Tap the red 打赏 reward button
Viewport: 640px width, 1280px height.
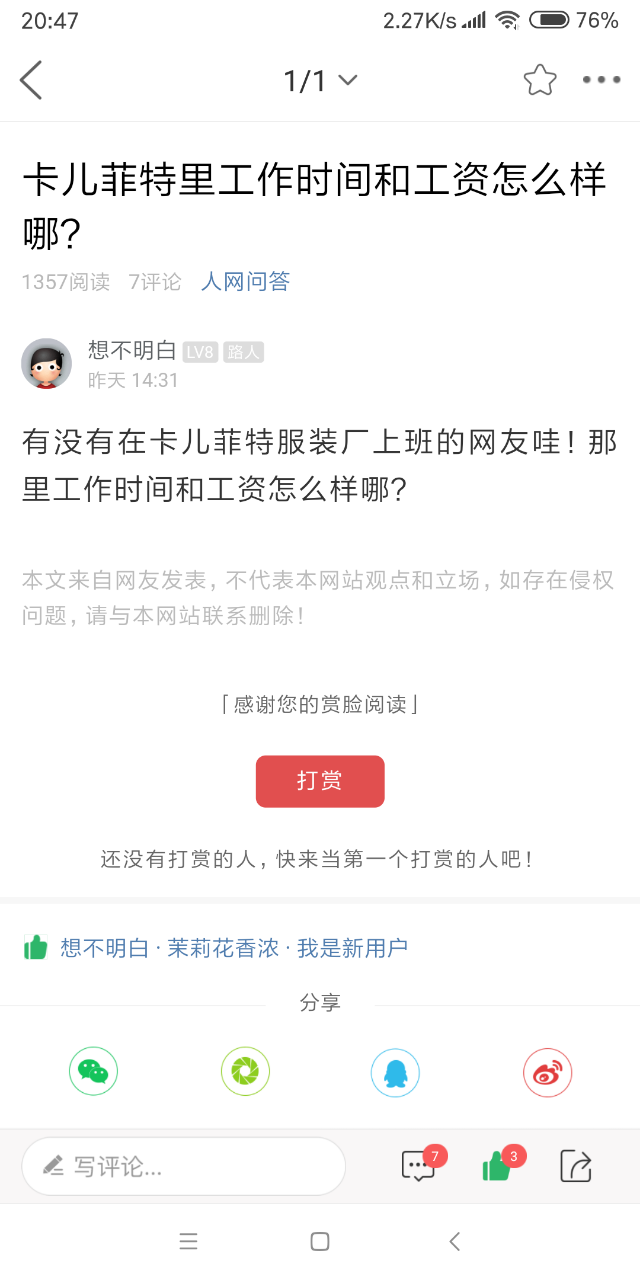[x=320, y=781]
